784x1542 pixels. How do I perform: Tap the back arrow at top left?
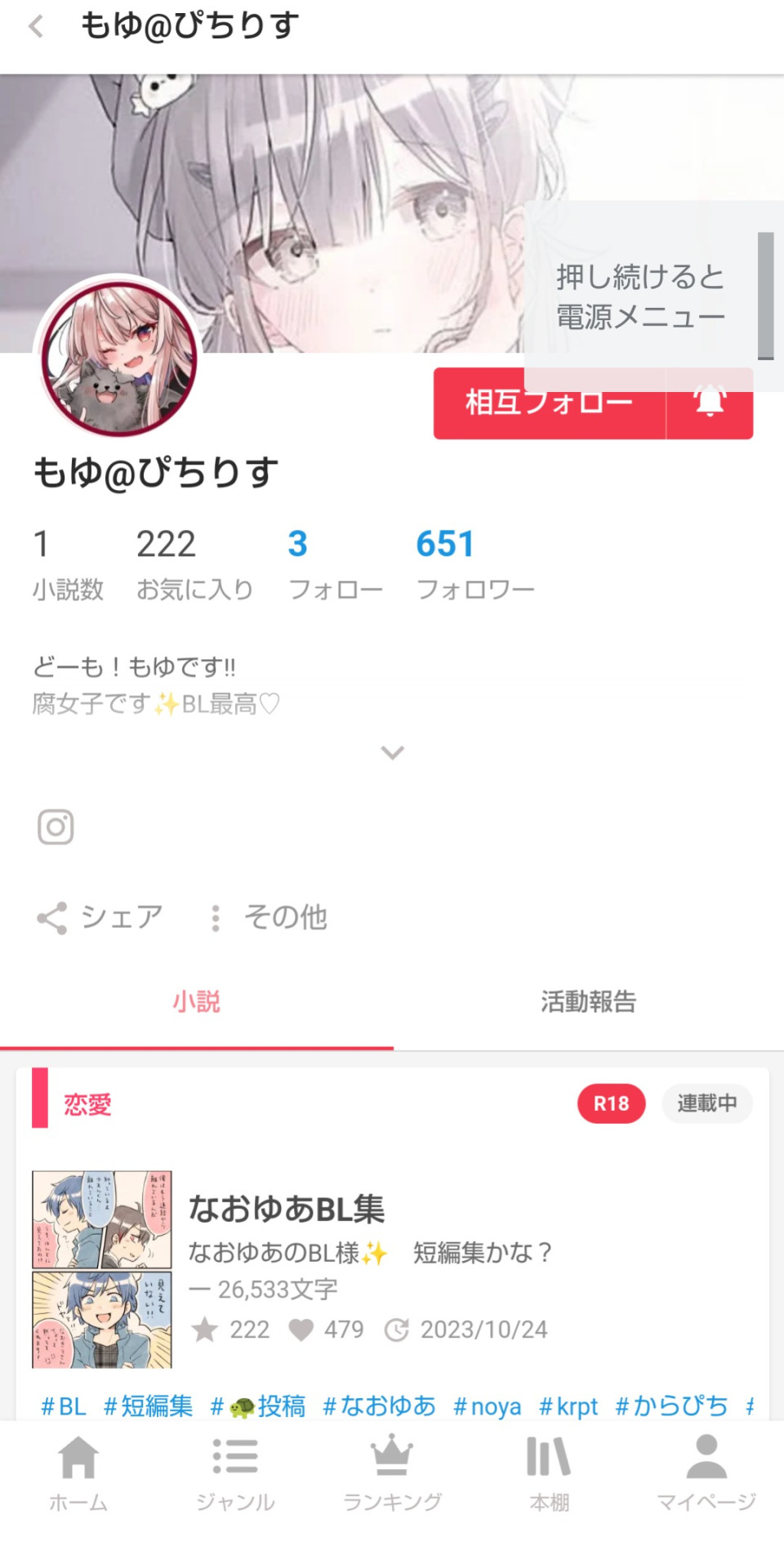point(34,25)
